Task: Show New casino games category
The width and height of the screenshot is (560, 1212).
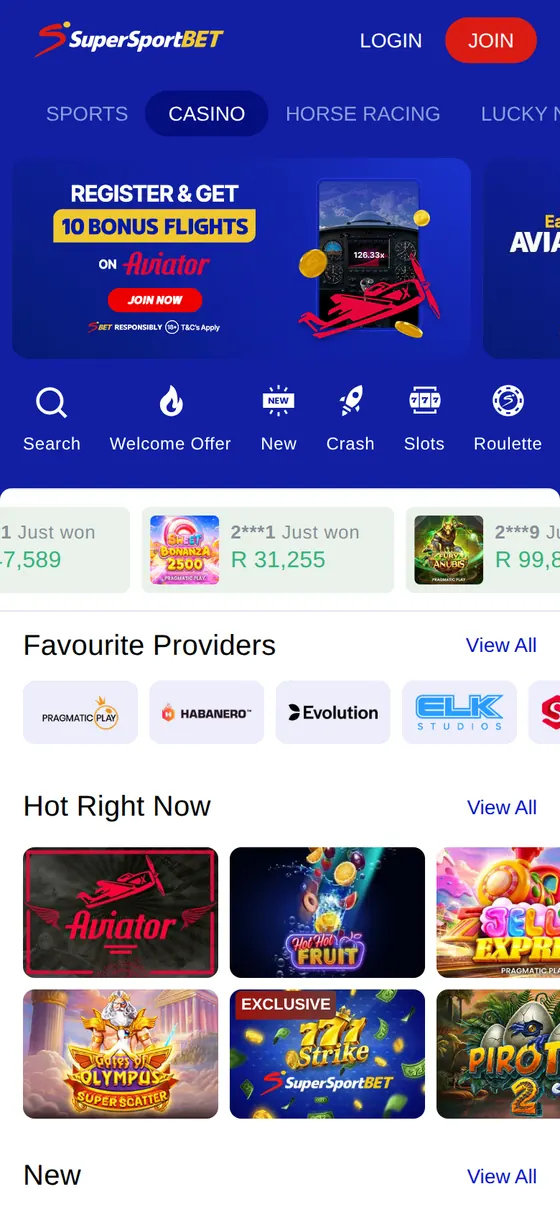Action: [278, 419]
